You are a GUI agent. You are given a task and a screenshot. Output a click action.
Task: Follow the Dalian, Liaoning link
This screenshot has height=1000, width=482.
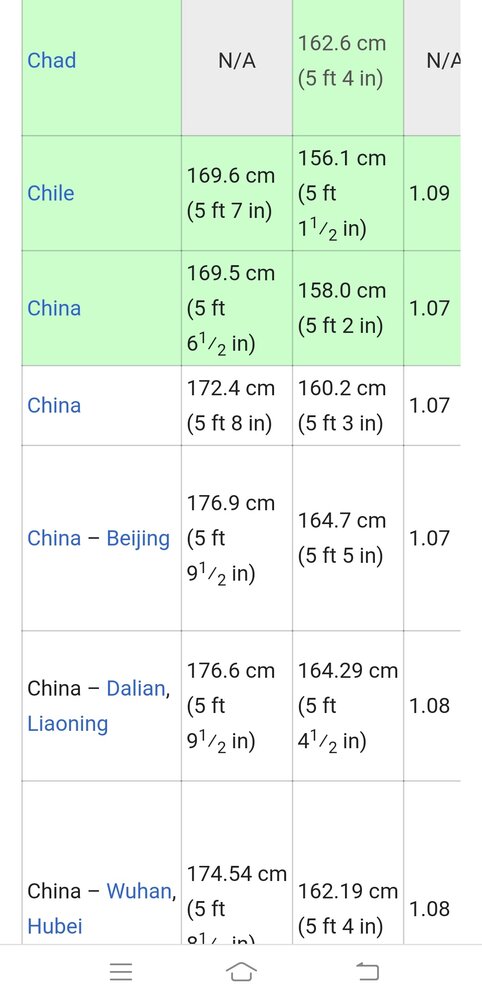point(99,706)
